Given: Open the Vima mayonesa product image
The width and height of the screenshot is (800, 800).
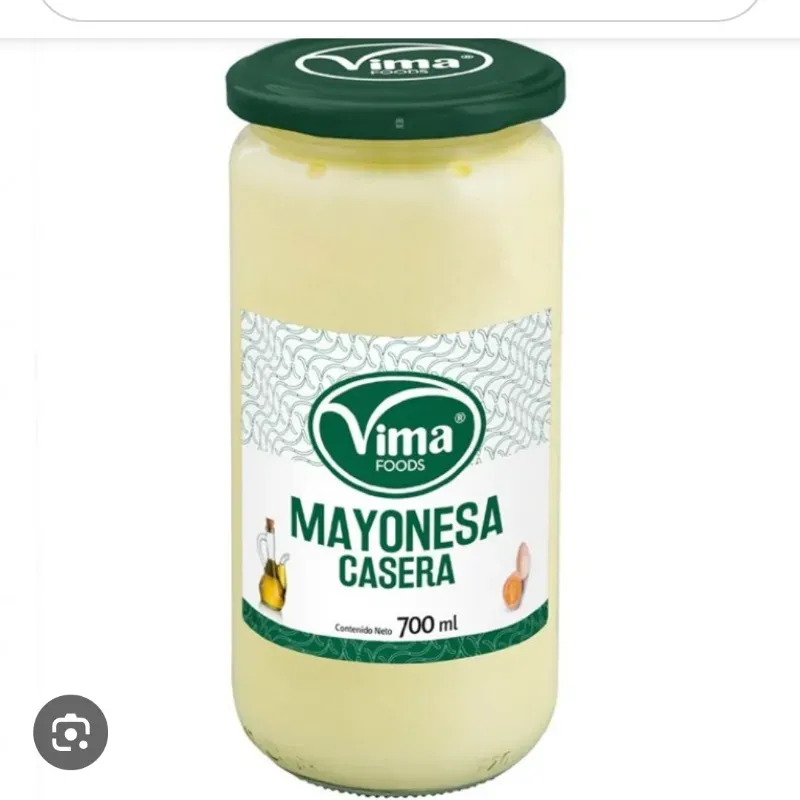Looking at the screenshot, I should pyautogui.click(x=395, y=420).
